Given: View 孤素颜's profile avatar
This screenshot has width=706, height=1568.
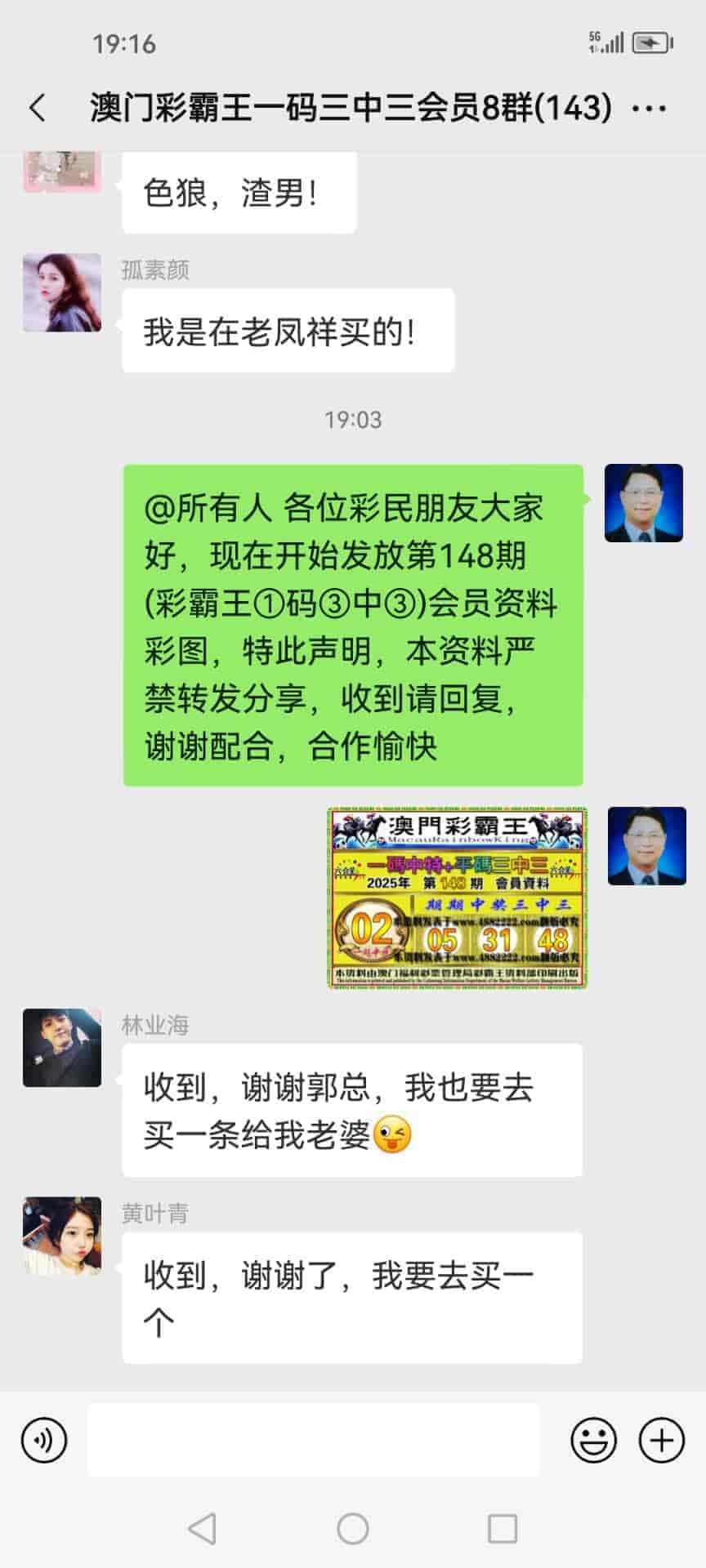Looking at the screenshot, I should 62,292.
